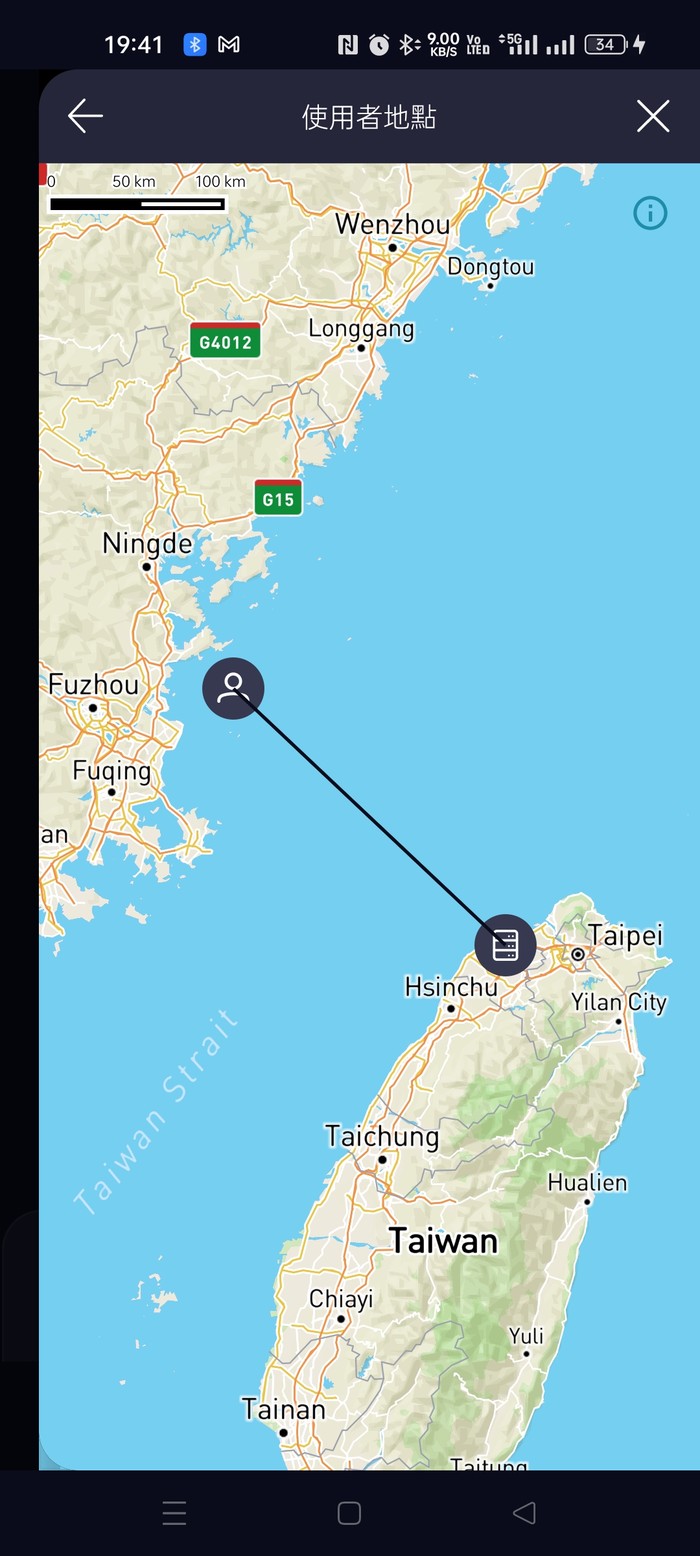Go back using the top arrow
Viewport: 700px width, 1556px height.
coord(85,117)
